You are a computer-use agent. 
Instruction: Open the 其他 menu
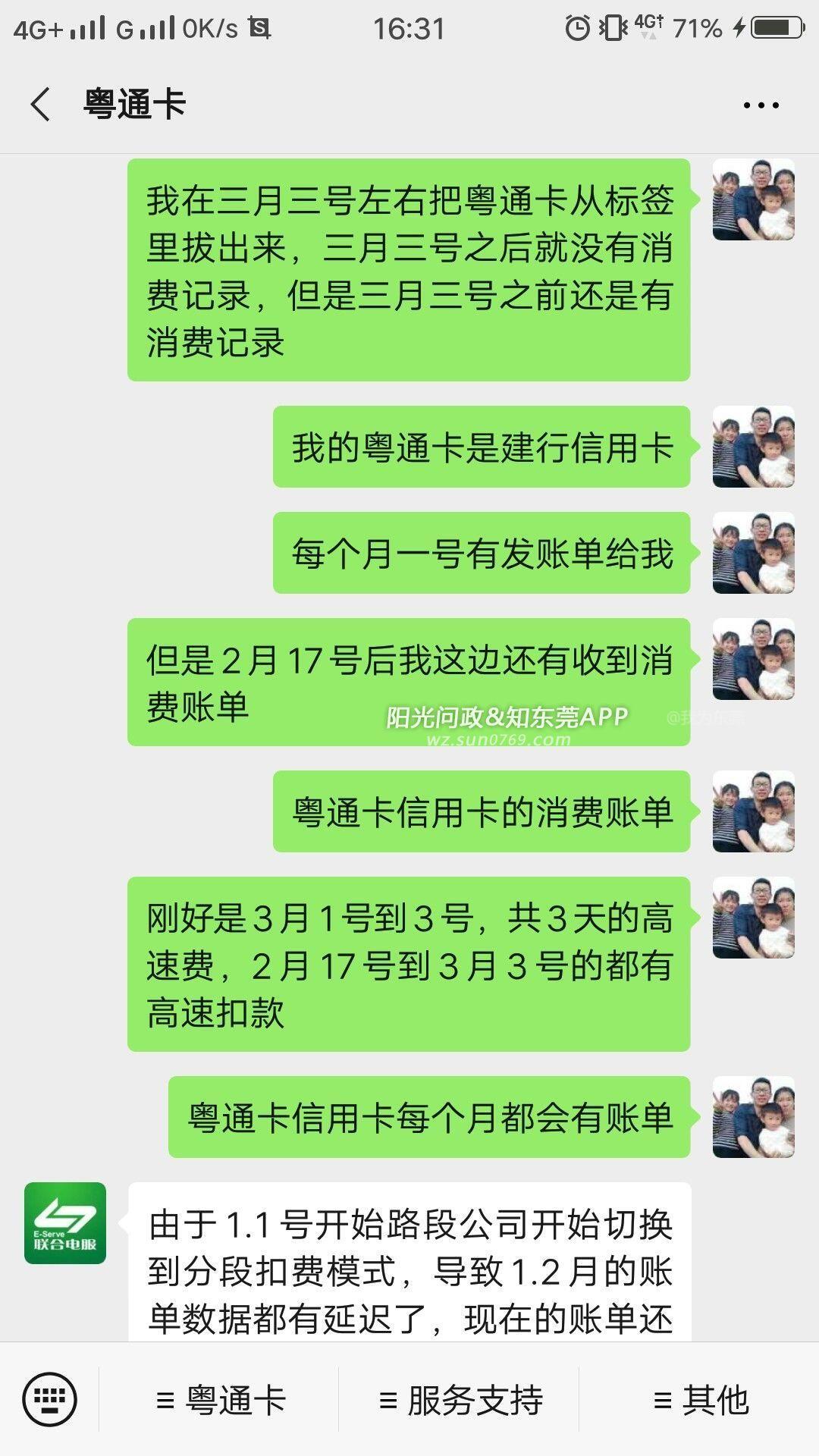pyautogui.click(x=700, y=1400)
